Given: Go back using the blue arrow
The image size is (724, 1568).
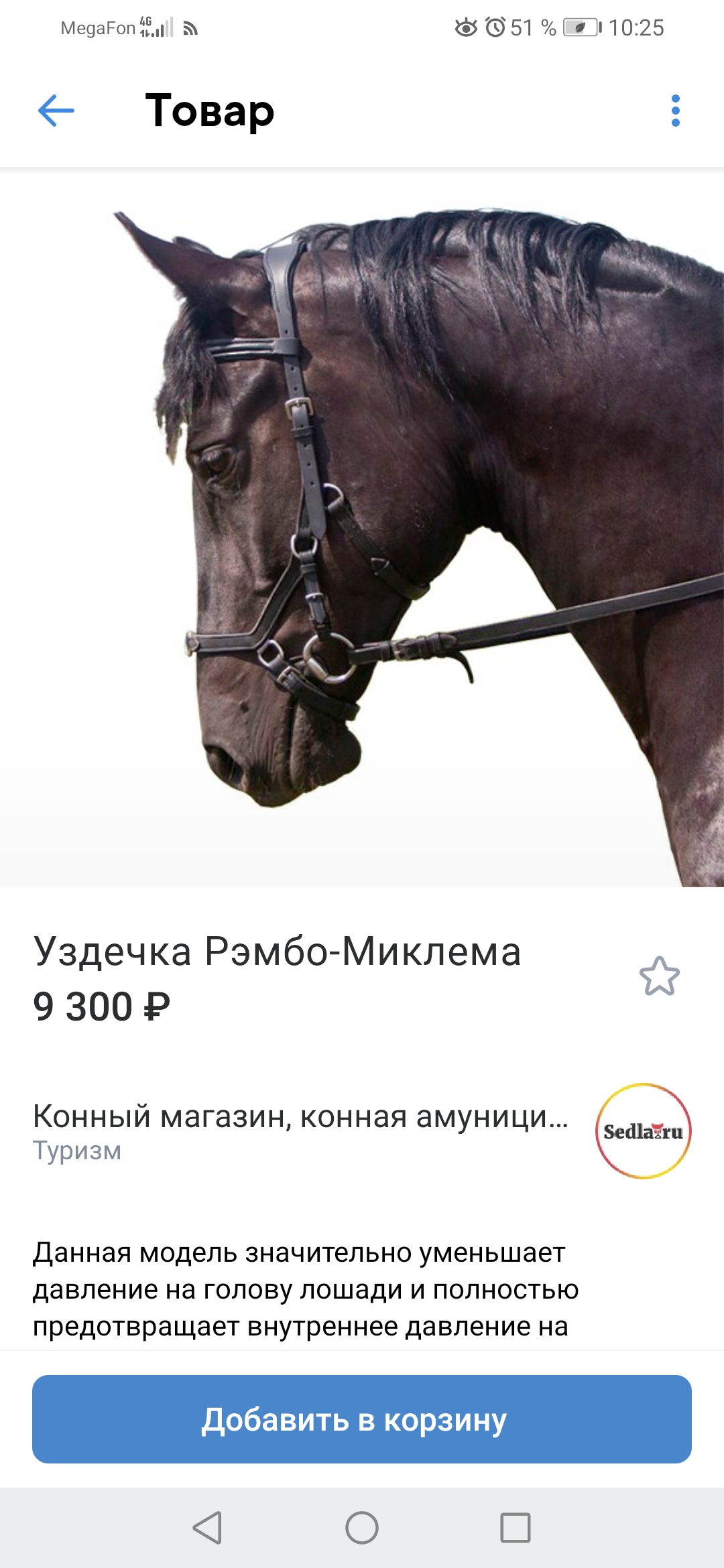Looking at the screenshot, I should [56, 111].
